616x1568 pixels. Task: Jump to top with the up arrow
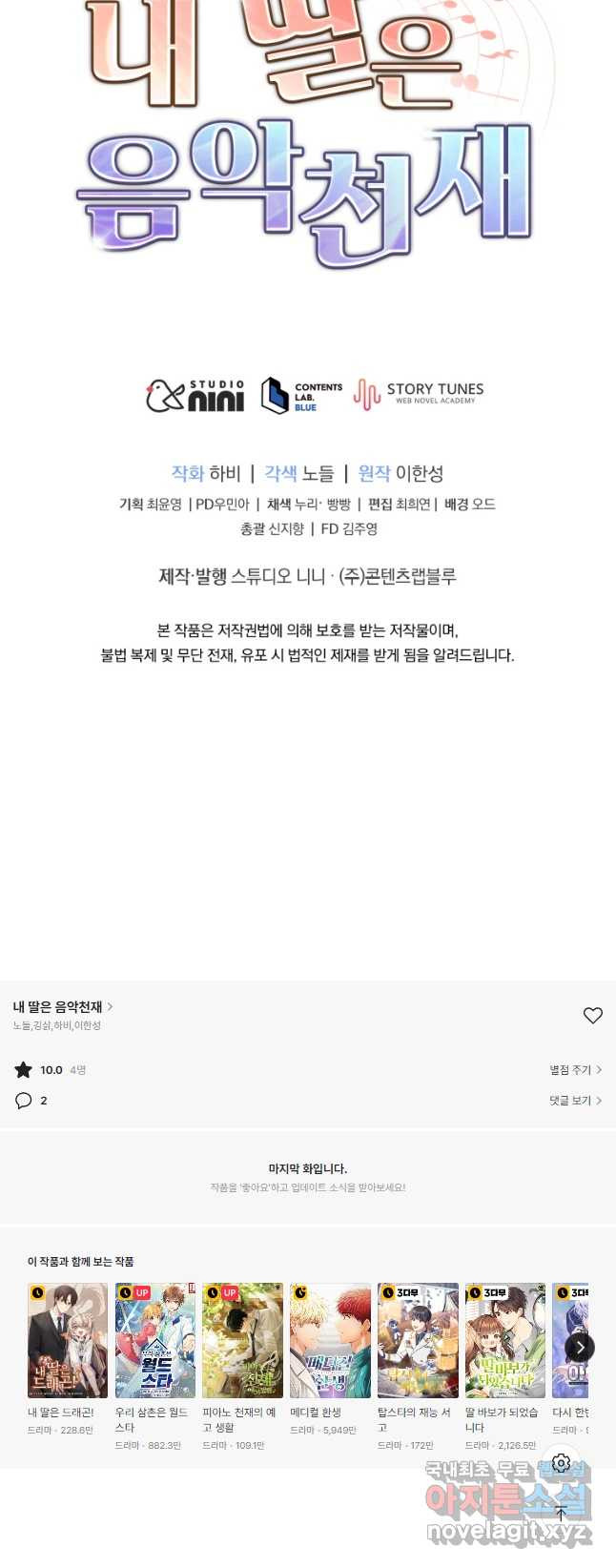(561, 1514)
